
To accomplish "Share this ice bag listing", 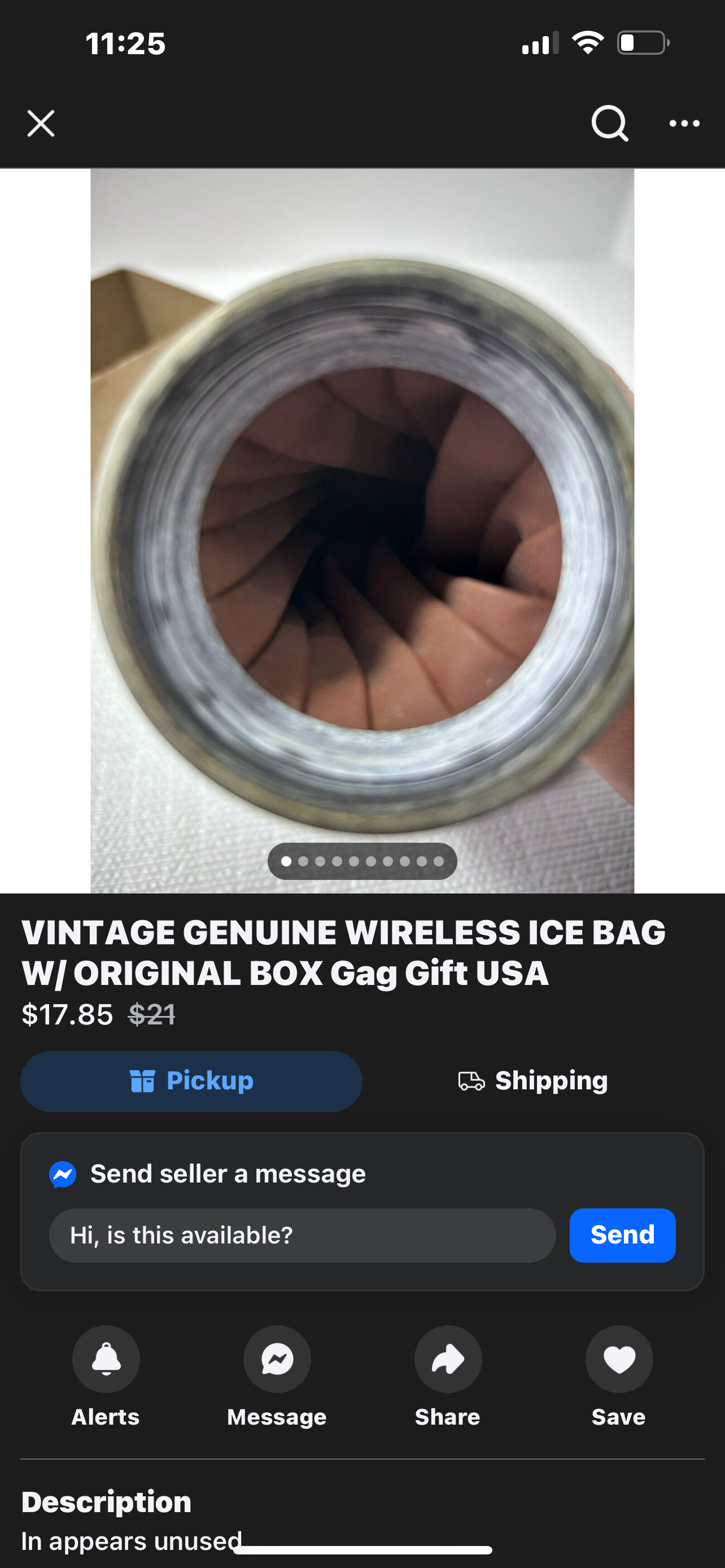I will click(448, 1359).
